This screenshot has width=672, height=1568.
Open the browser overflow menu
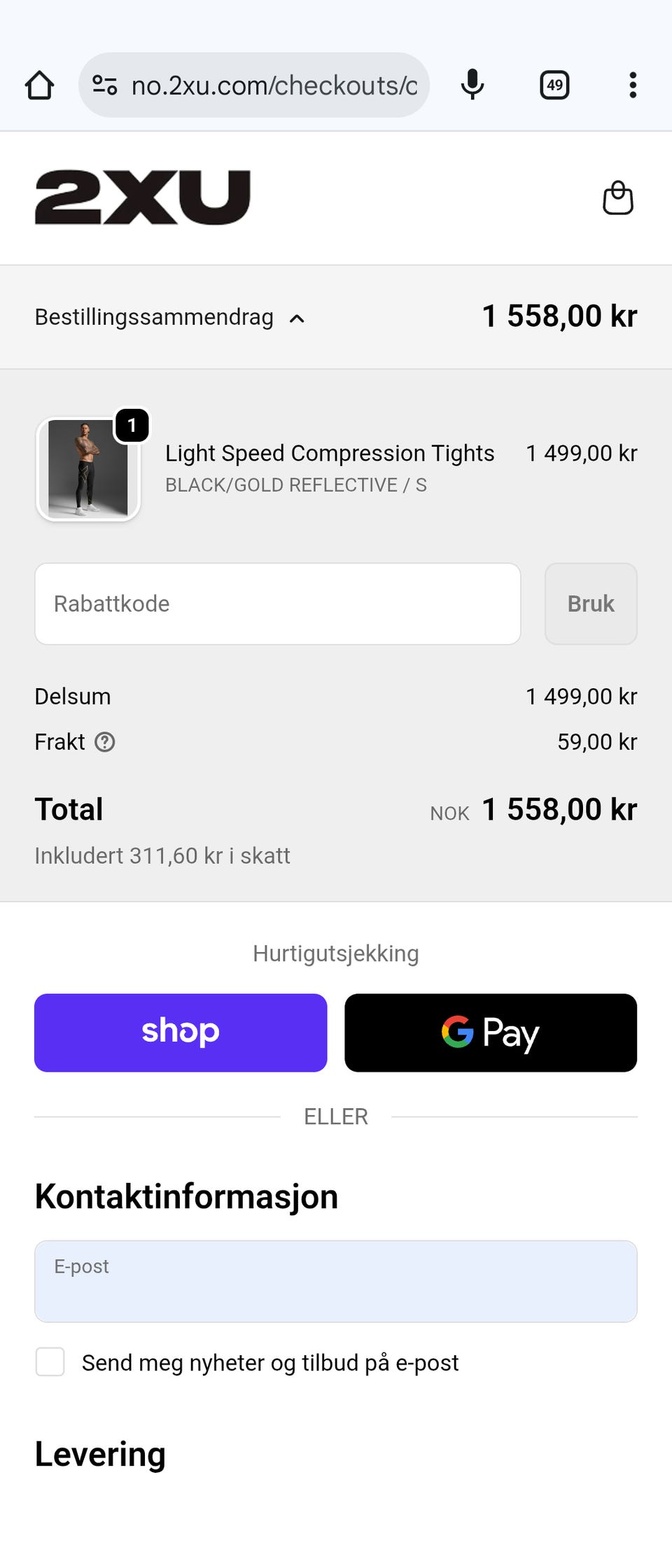point(633,85)
